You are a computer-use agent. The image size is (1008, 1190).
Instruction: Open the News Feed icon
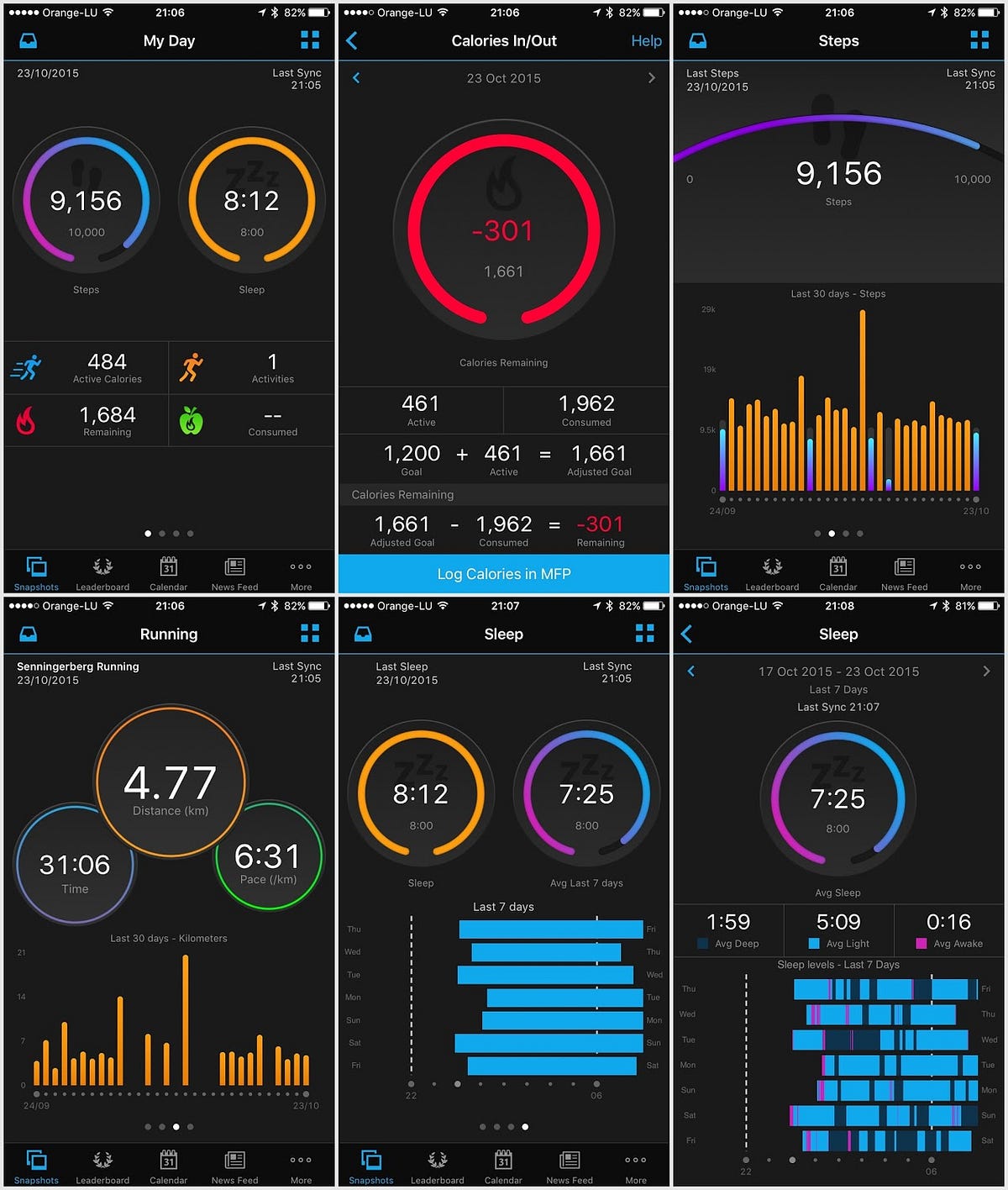(234, 572)
